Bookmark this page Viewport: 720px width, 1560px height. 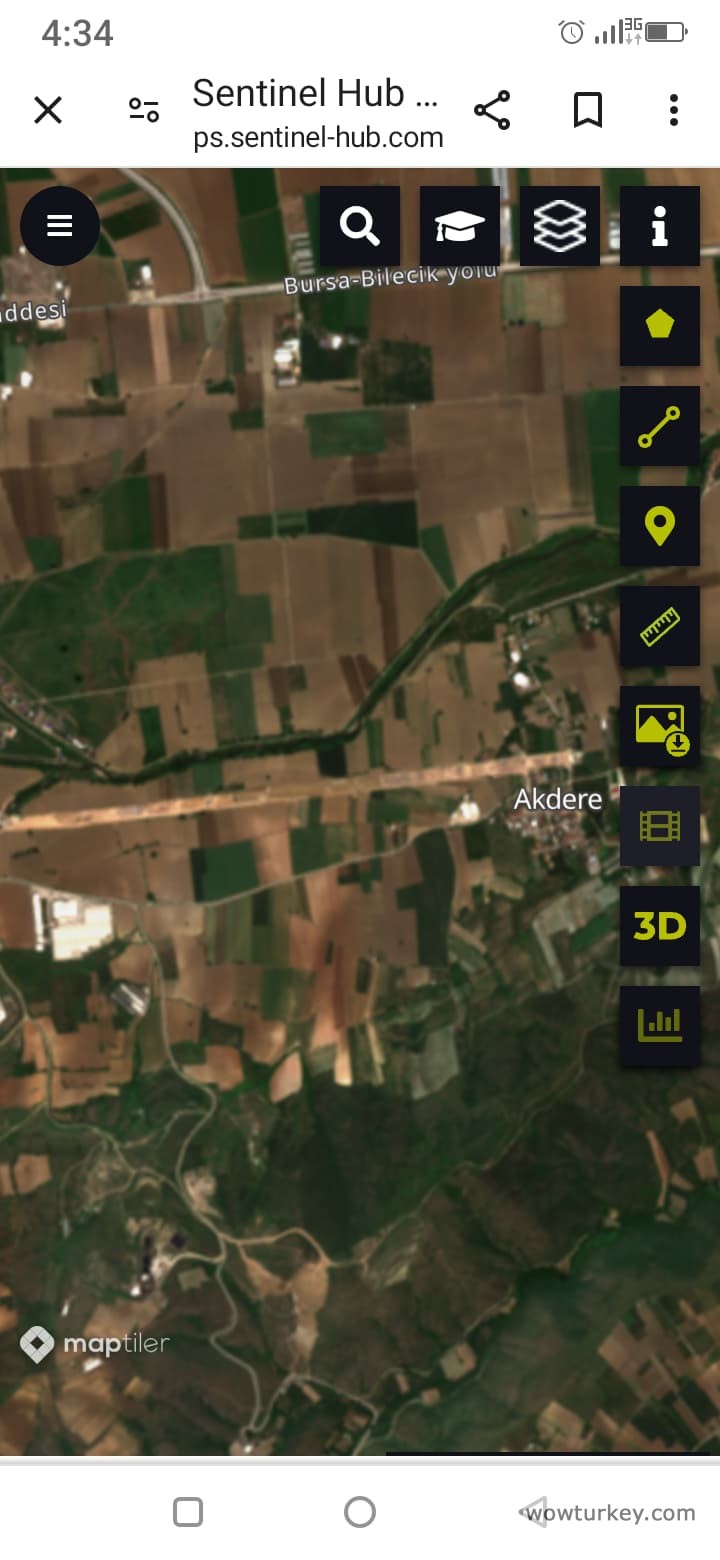[588, 110]
